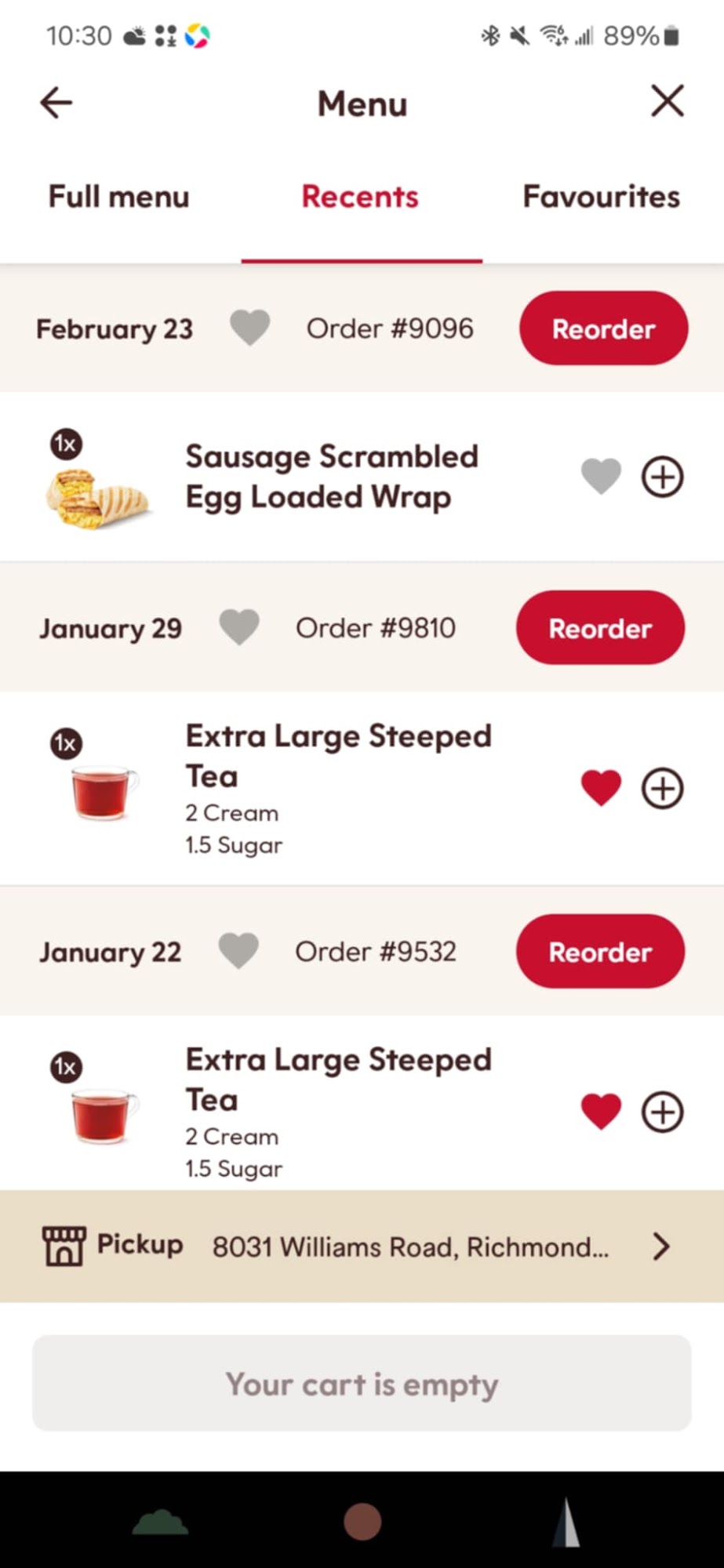Close the Menu screen

(667, 101)
